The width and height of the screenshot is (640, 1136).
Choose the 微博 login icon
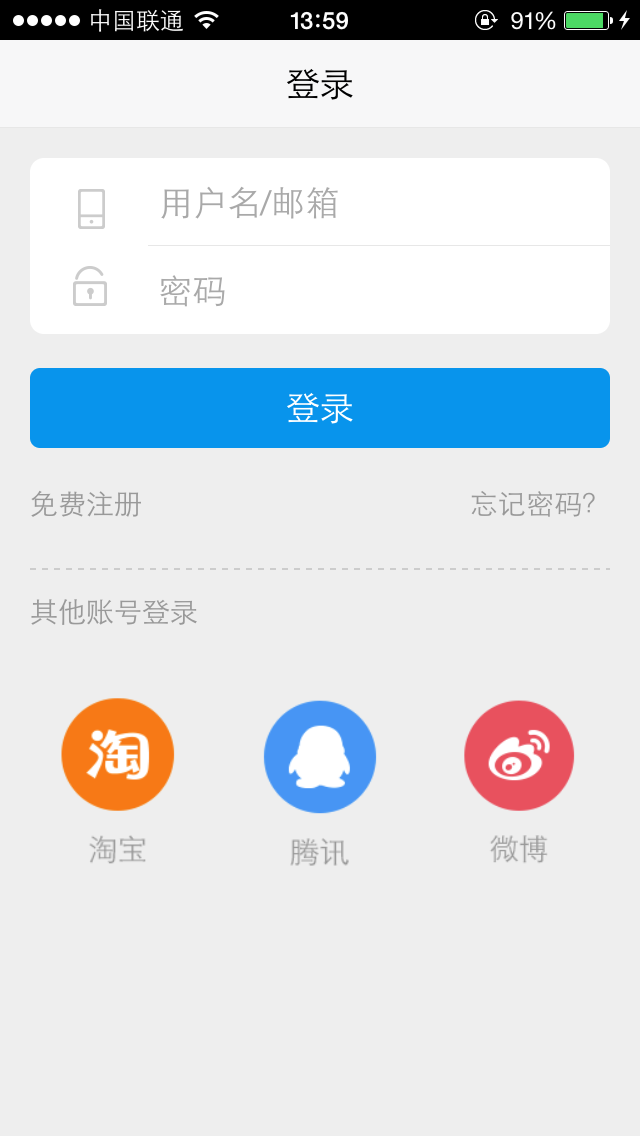(x=519, y=755)
